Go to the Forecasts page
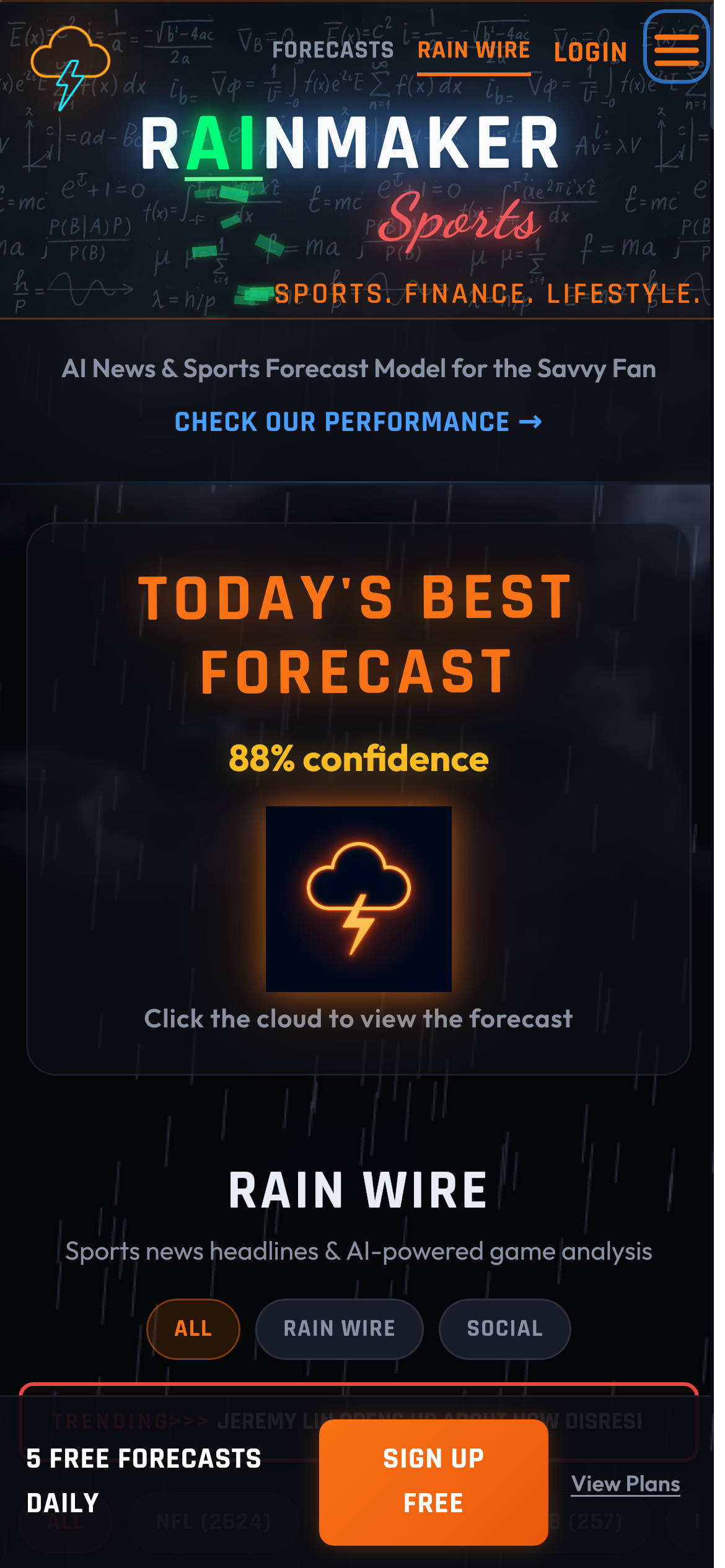725x1568 pixels. [x=333, y=50]
